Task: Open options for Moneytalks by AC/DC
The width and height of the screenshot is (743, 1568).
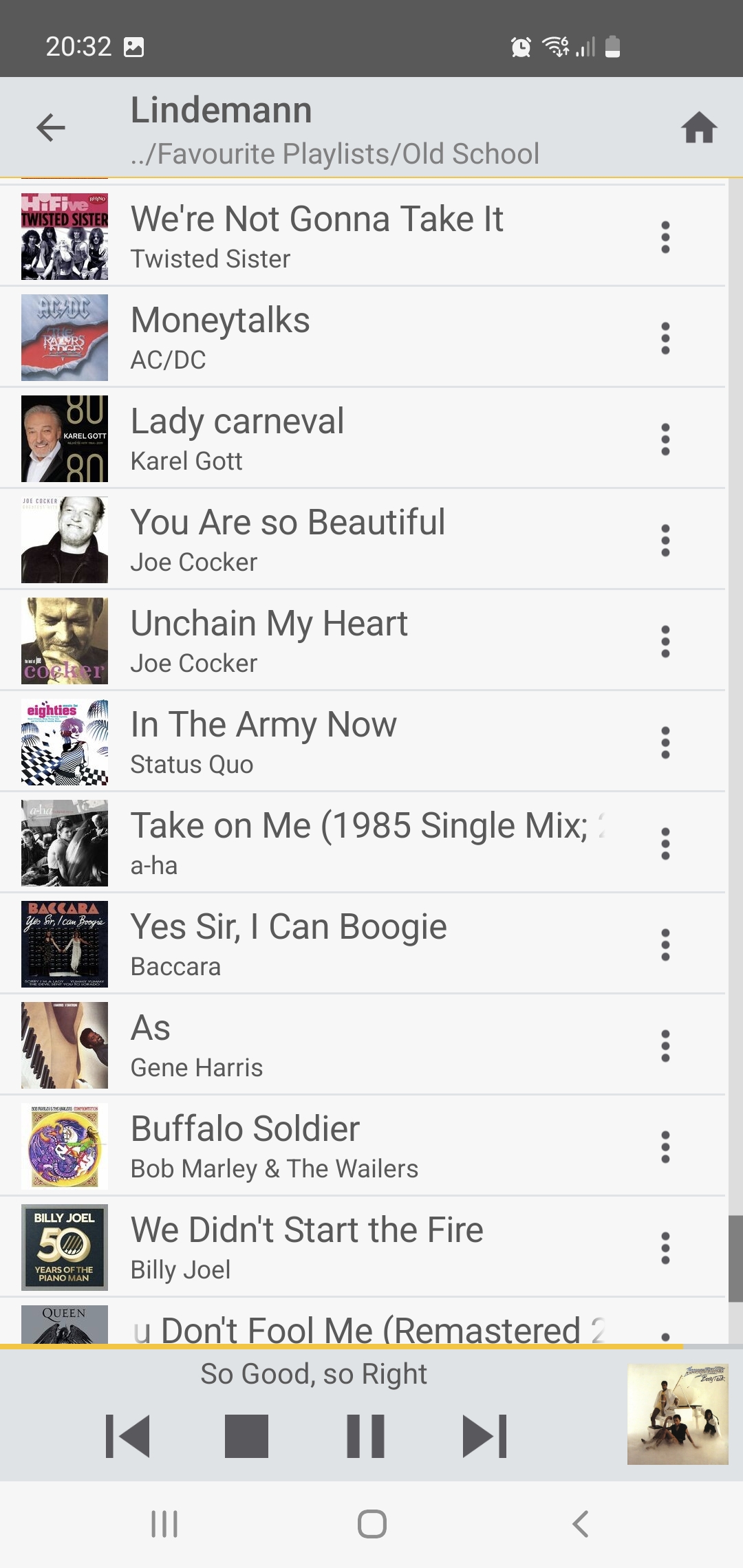Action: pyautogui.click(x=665, y=338)
